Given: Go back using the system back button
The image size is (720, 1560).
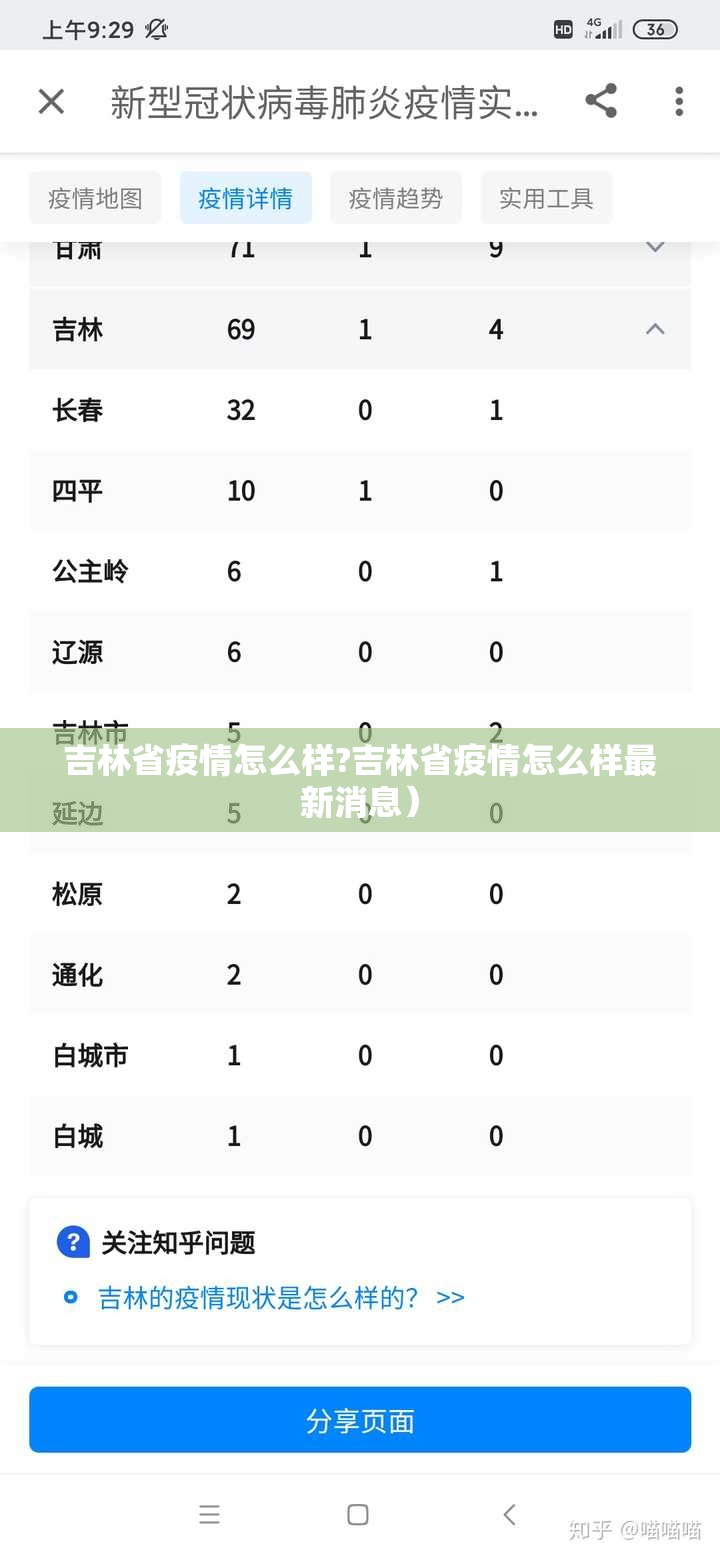Looking at the screenshot, I should 509,1514.
